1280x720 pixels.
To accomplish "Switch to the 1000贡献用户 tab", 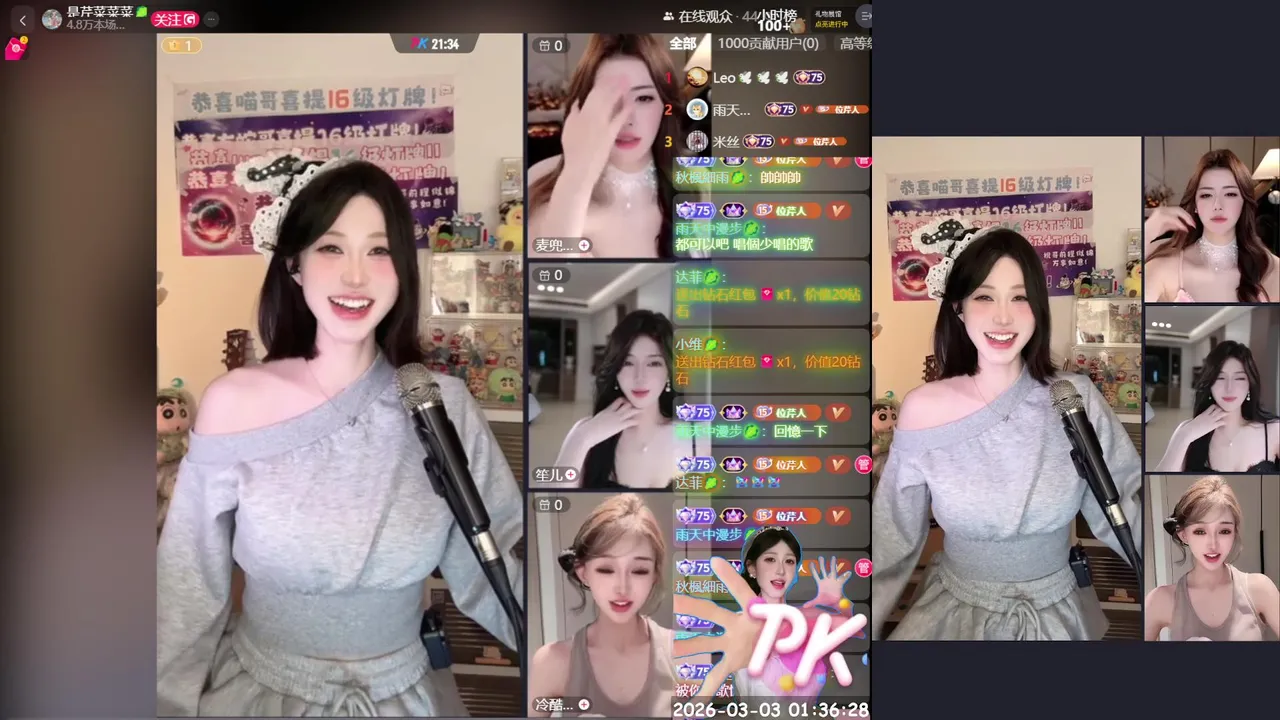I will pyautogui.click(x=767, y=43).
